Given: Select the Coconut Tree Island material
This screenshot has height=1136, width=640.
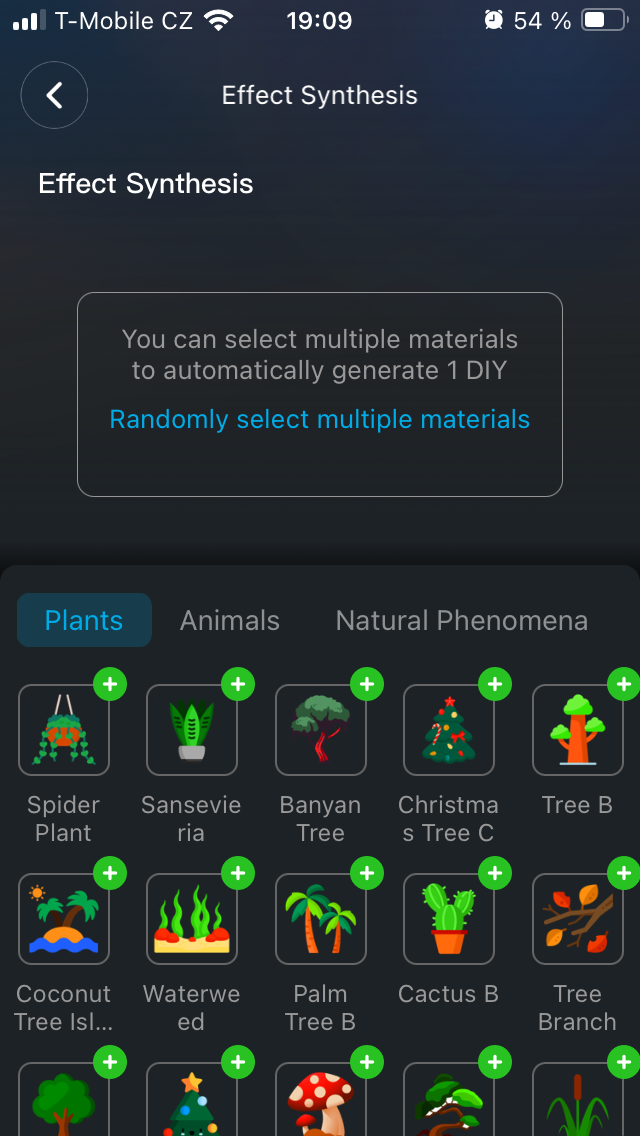Looking at the screenshot, I should tap(64, 919).
